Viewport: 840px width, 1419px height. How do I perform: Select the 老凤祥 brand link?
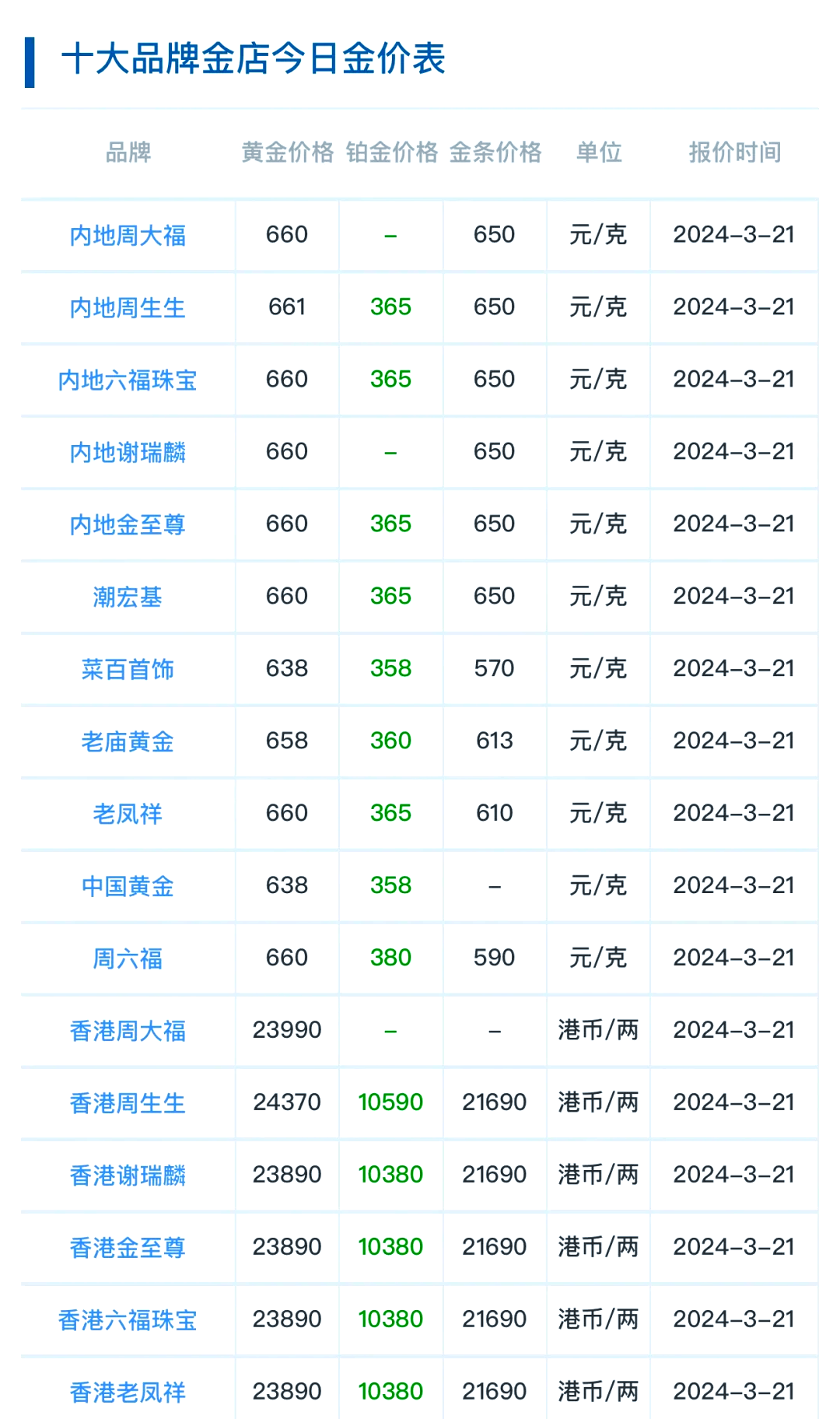[128, 815]
